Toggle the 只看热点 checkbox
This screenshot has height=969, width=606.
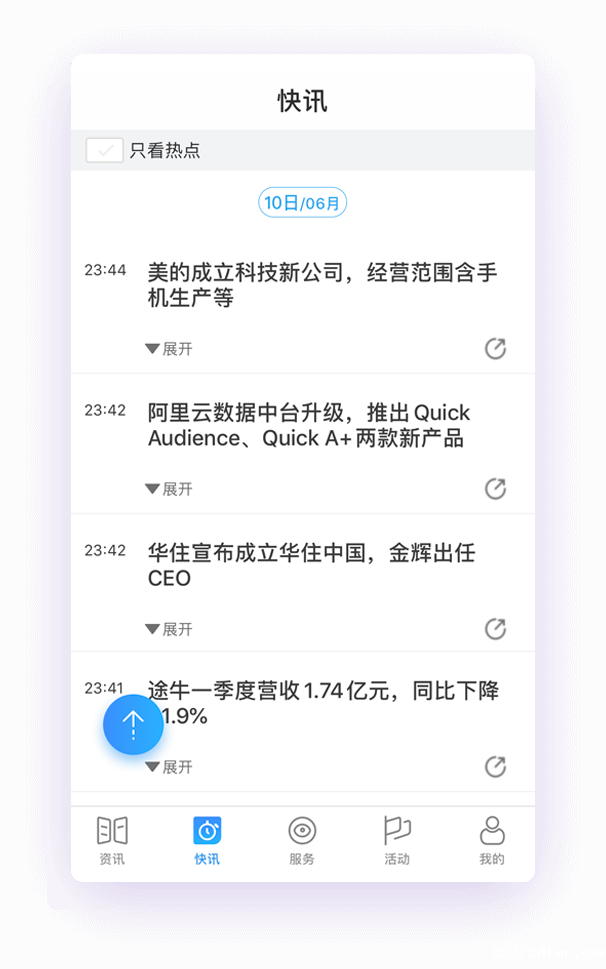(x=105, y=150)
